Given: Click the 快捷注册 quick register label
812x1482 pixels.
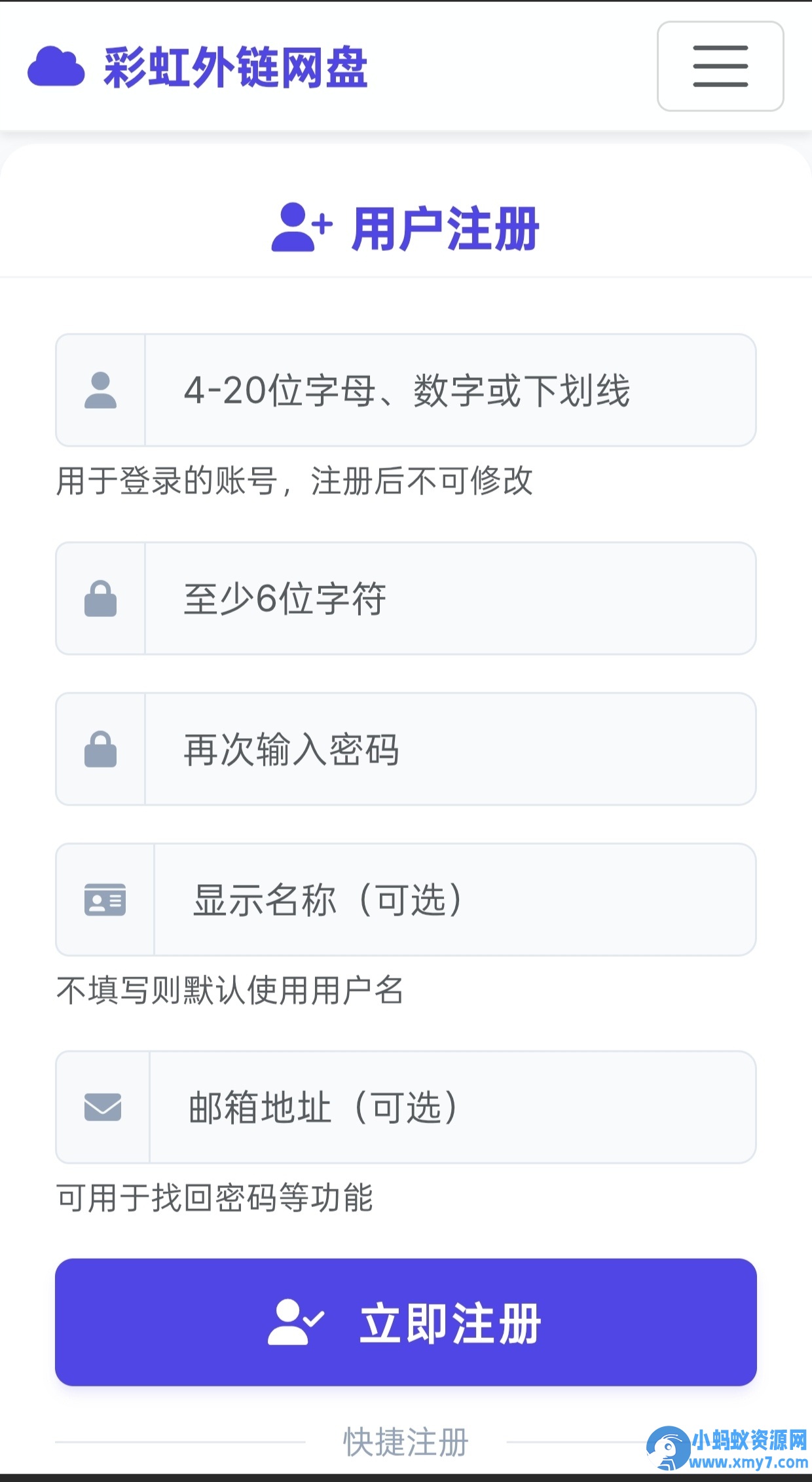Looking at the screenshot, I should pos(406,1441).
